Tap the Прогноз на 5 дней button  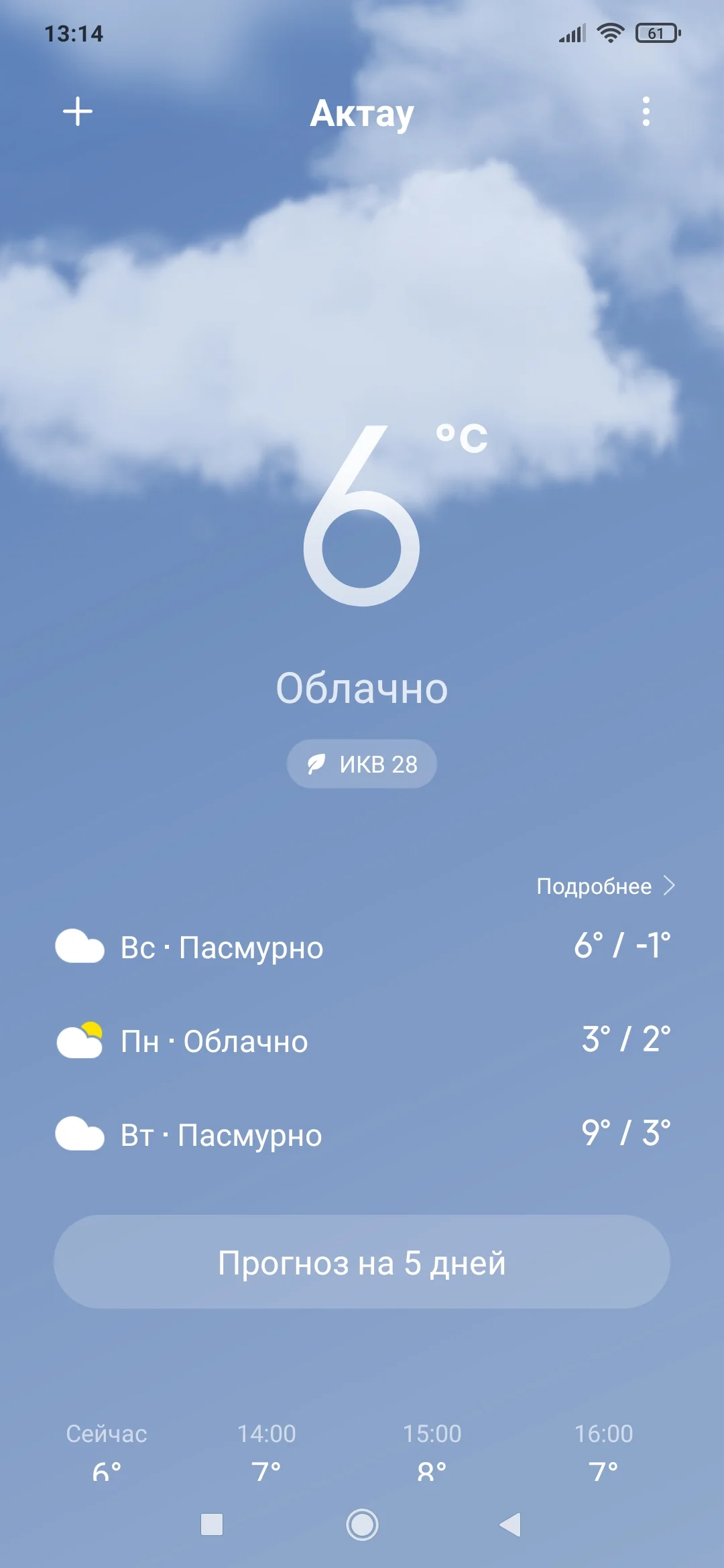click(x=362, y=1262)
